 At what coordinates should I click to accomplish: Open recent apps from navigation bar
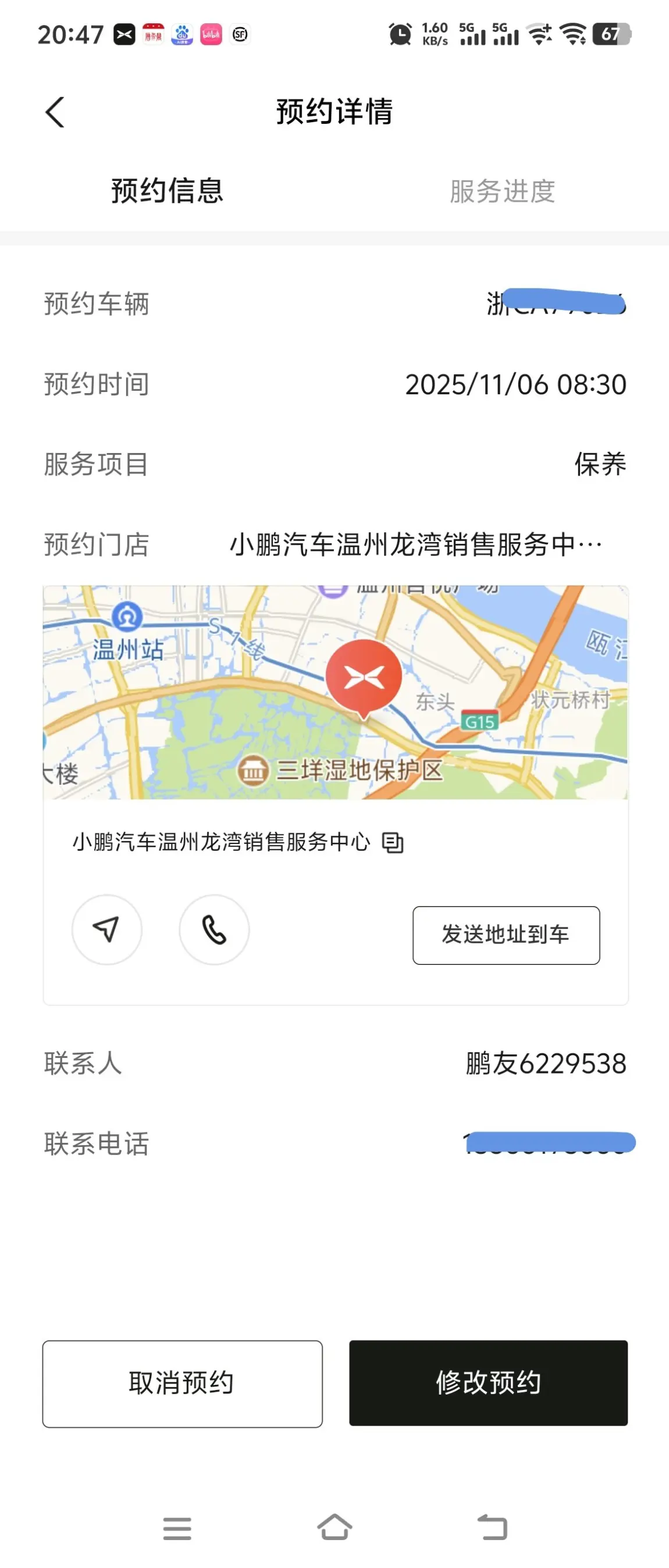pyautogui.click(x=177, y=1528)
